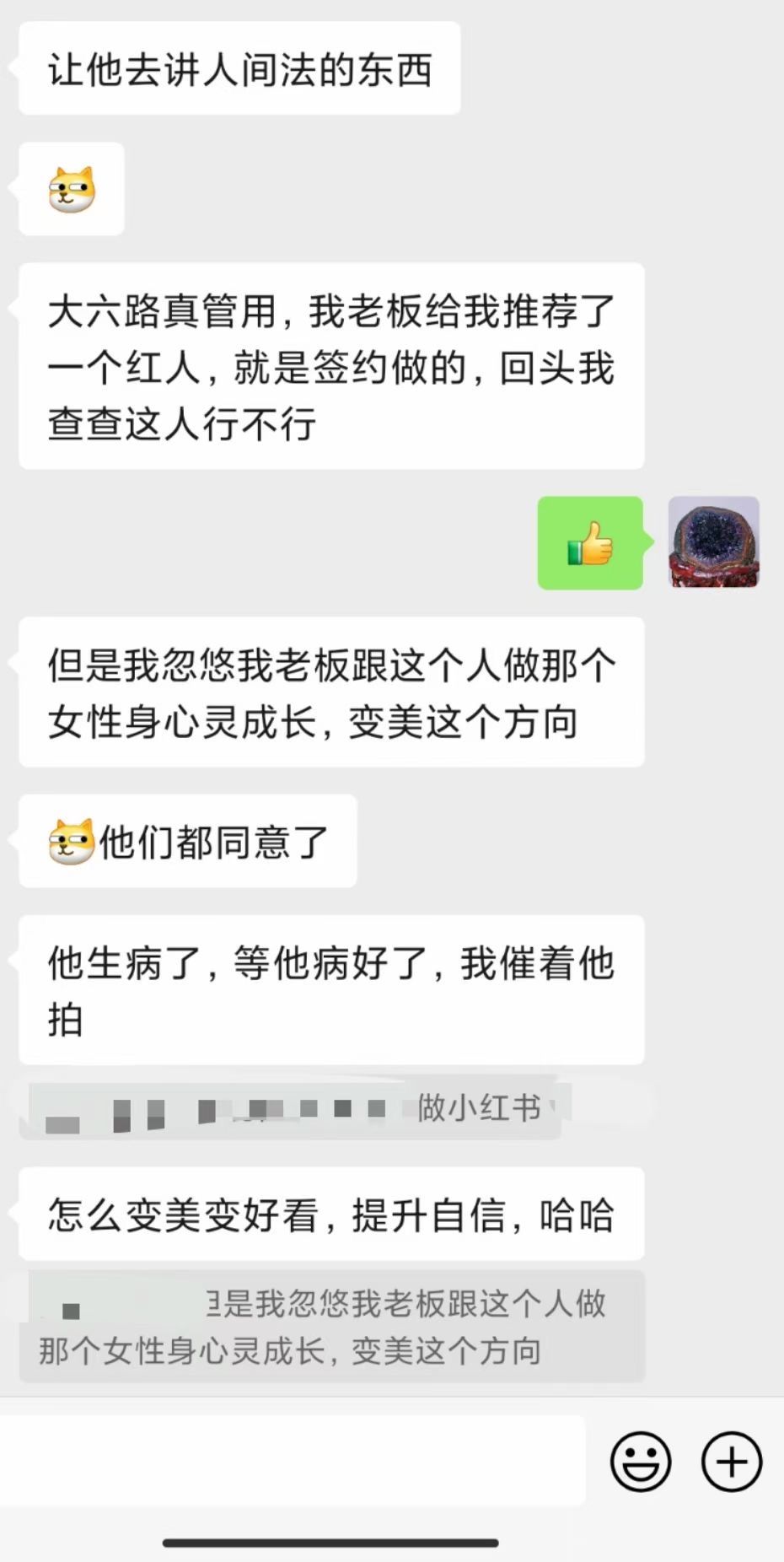This screenshot has width=784, height=1562.
Task: Tap the quoted message ending "做小红书"
Action: coord(291,1107)
